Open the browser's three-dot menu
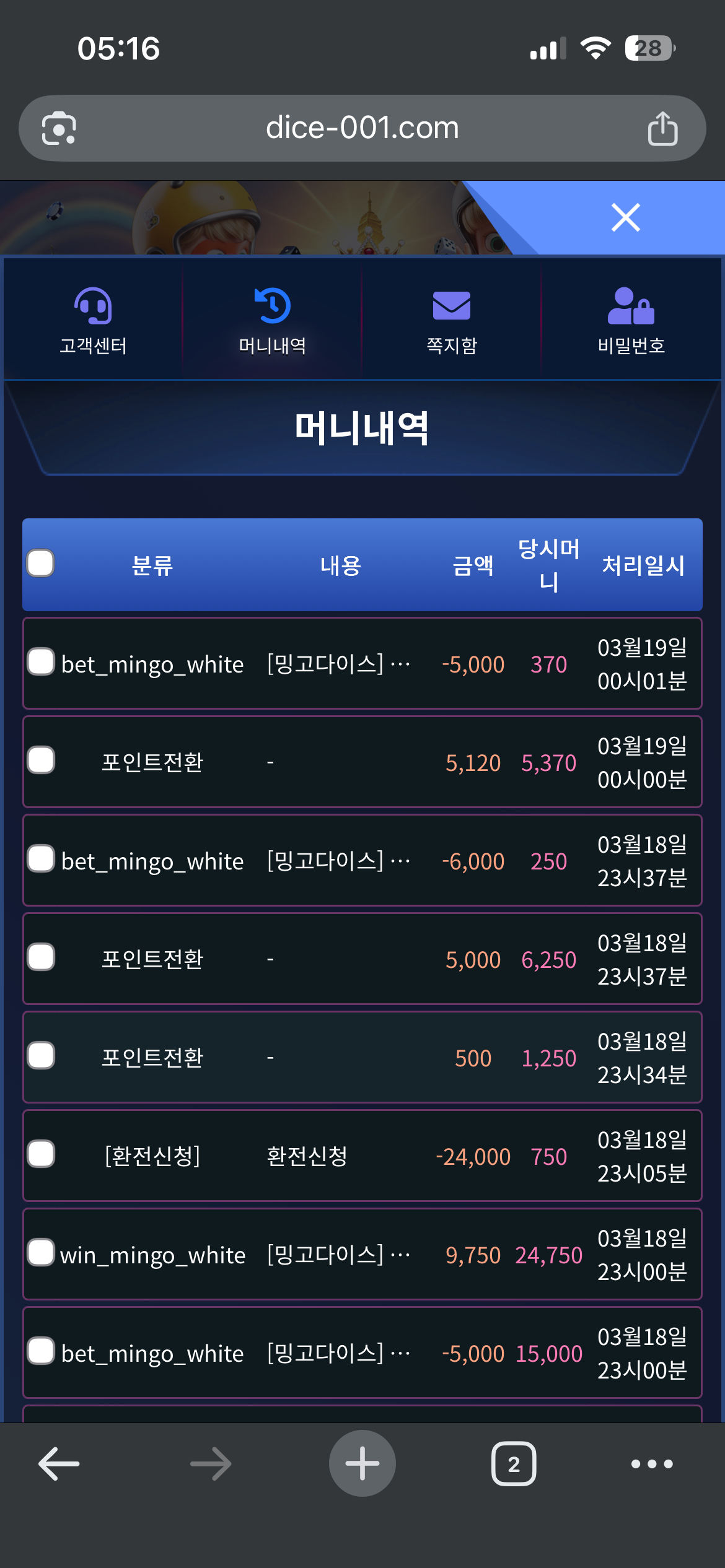The width and height of the screenshot is (725, 1568). click(x=651, y=1464)
